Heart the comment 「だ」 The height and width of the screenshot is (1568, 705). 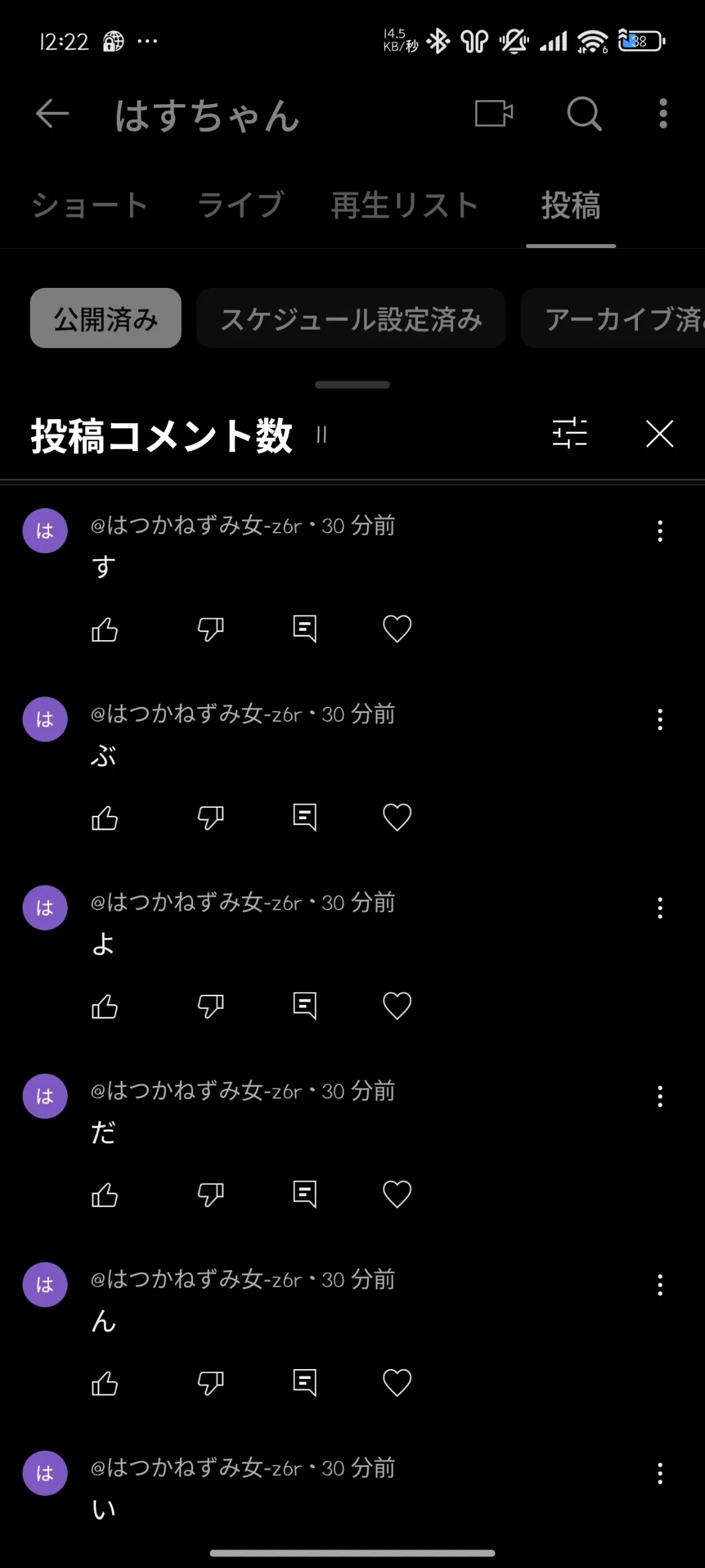[x=397, y=1194]
